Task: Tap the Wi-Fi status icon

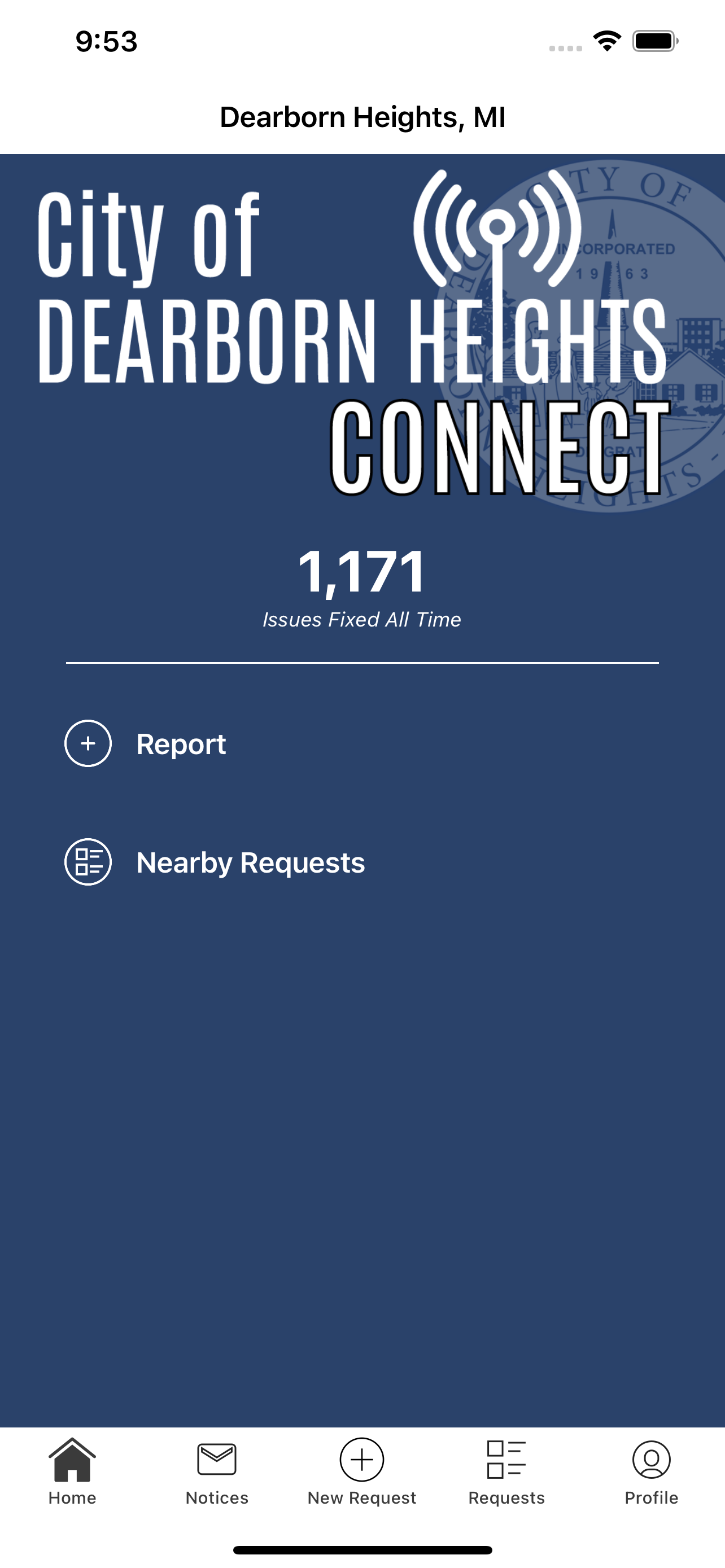Action: tap(606, 41)
